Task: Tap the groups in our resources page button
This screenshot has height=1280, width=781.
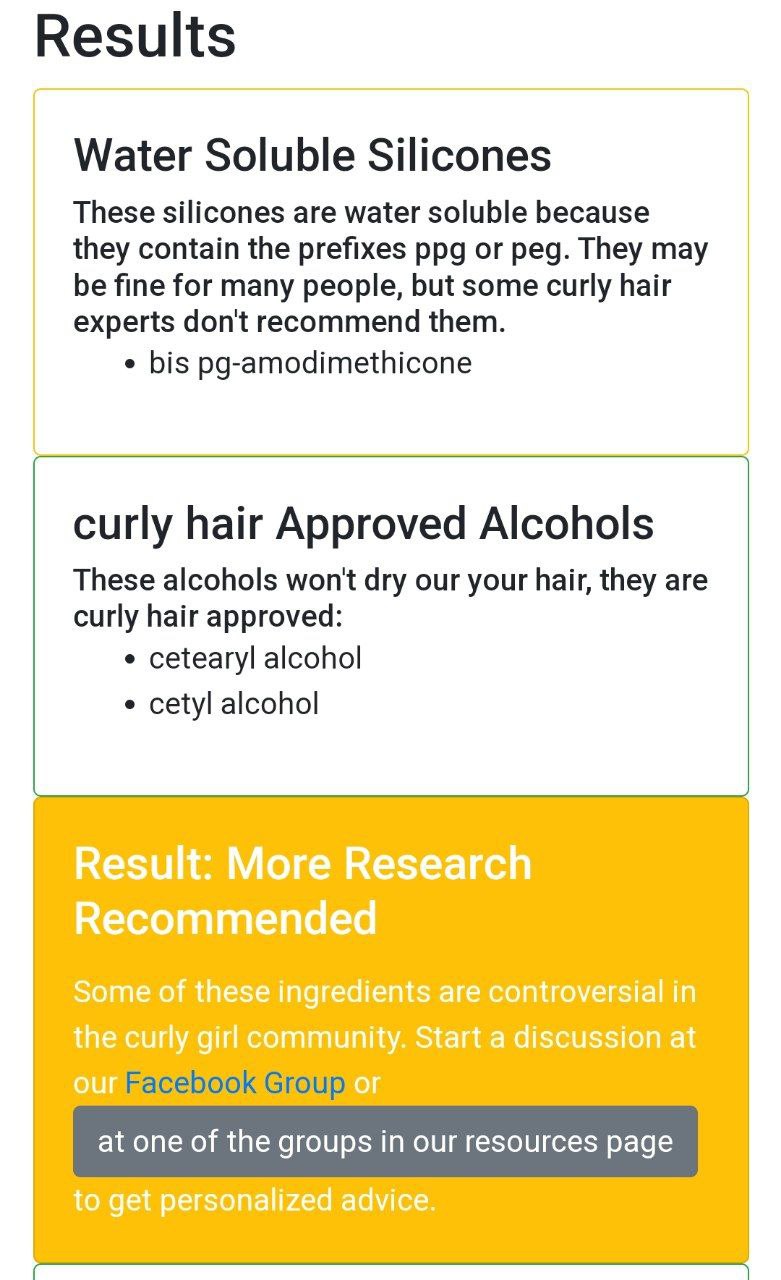Action: click(x=385, y=1141)
